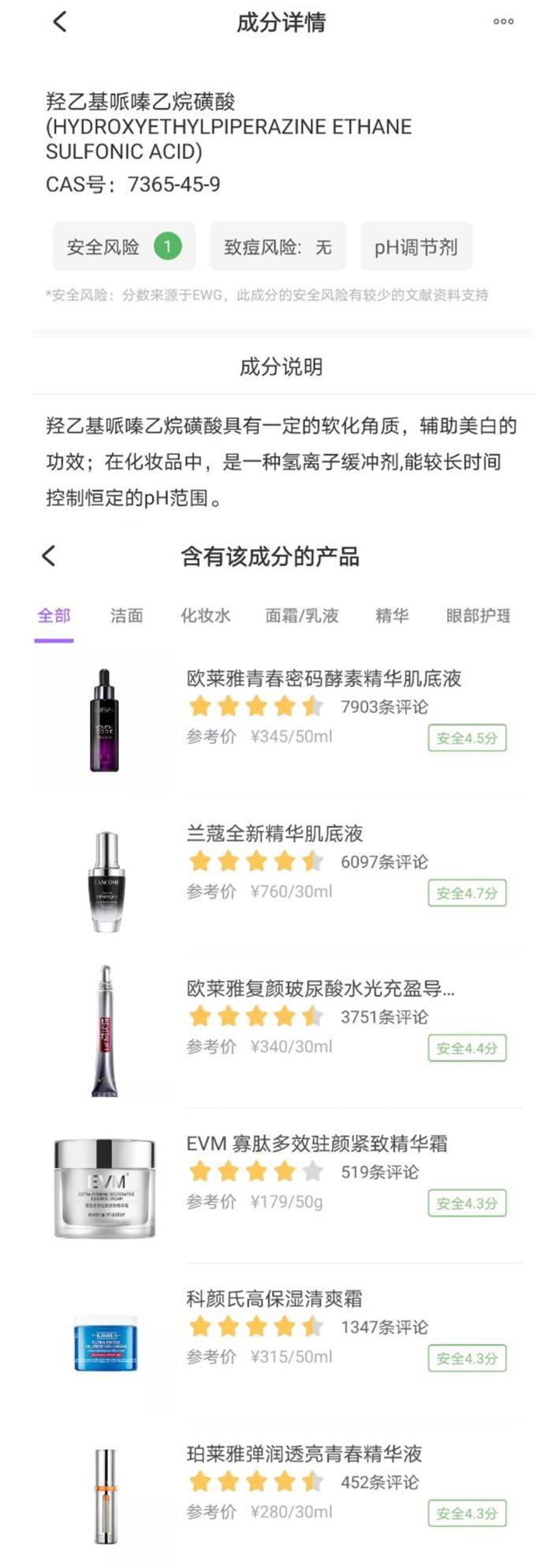552x1568 pixels.
Task: Tap the pH调节剂 chip
Action: tap(416, 247)
